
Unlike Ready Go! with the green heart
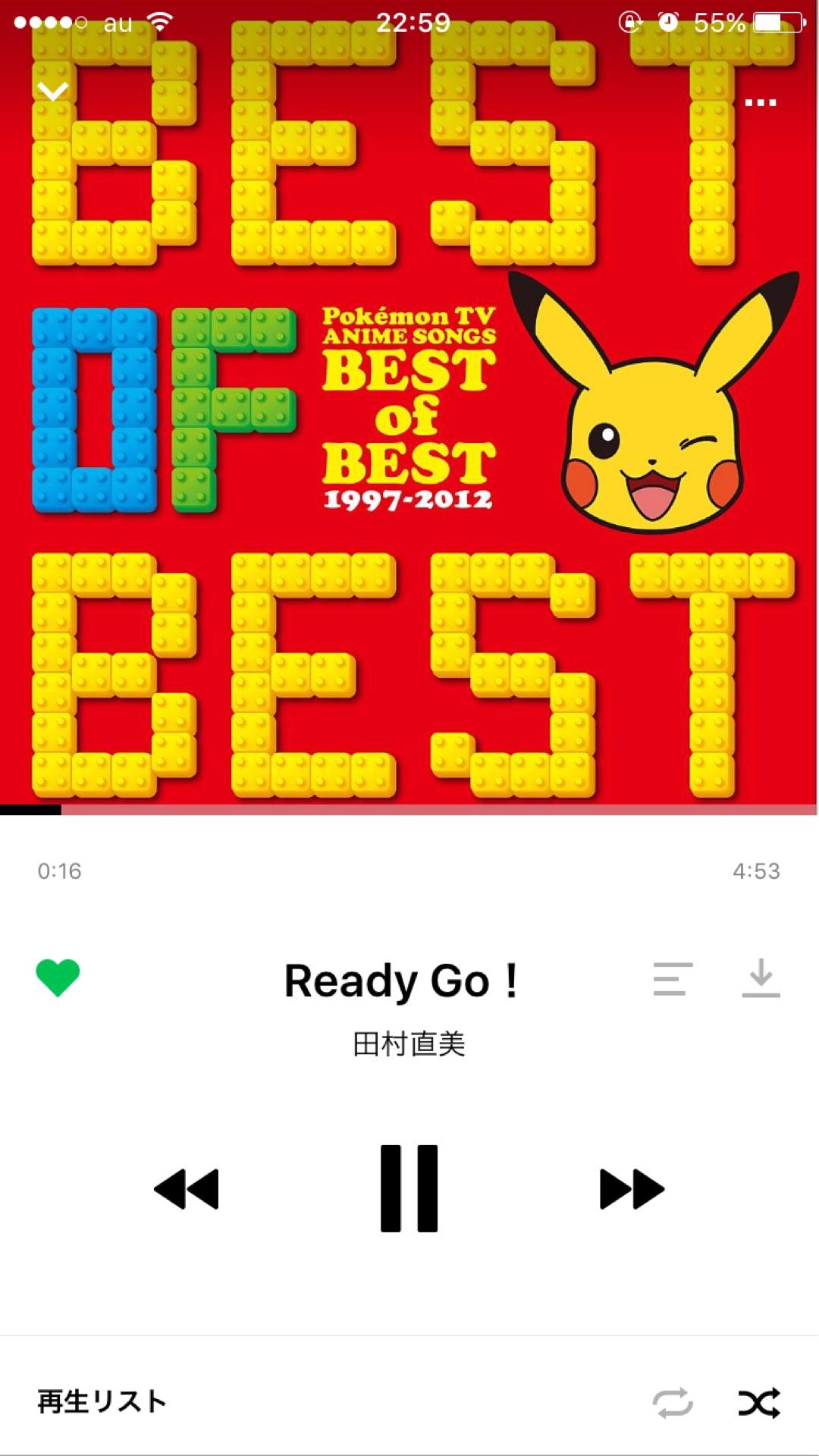(x=58, y=977)
